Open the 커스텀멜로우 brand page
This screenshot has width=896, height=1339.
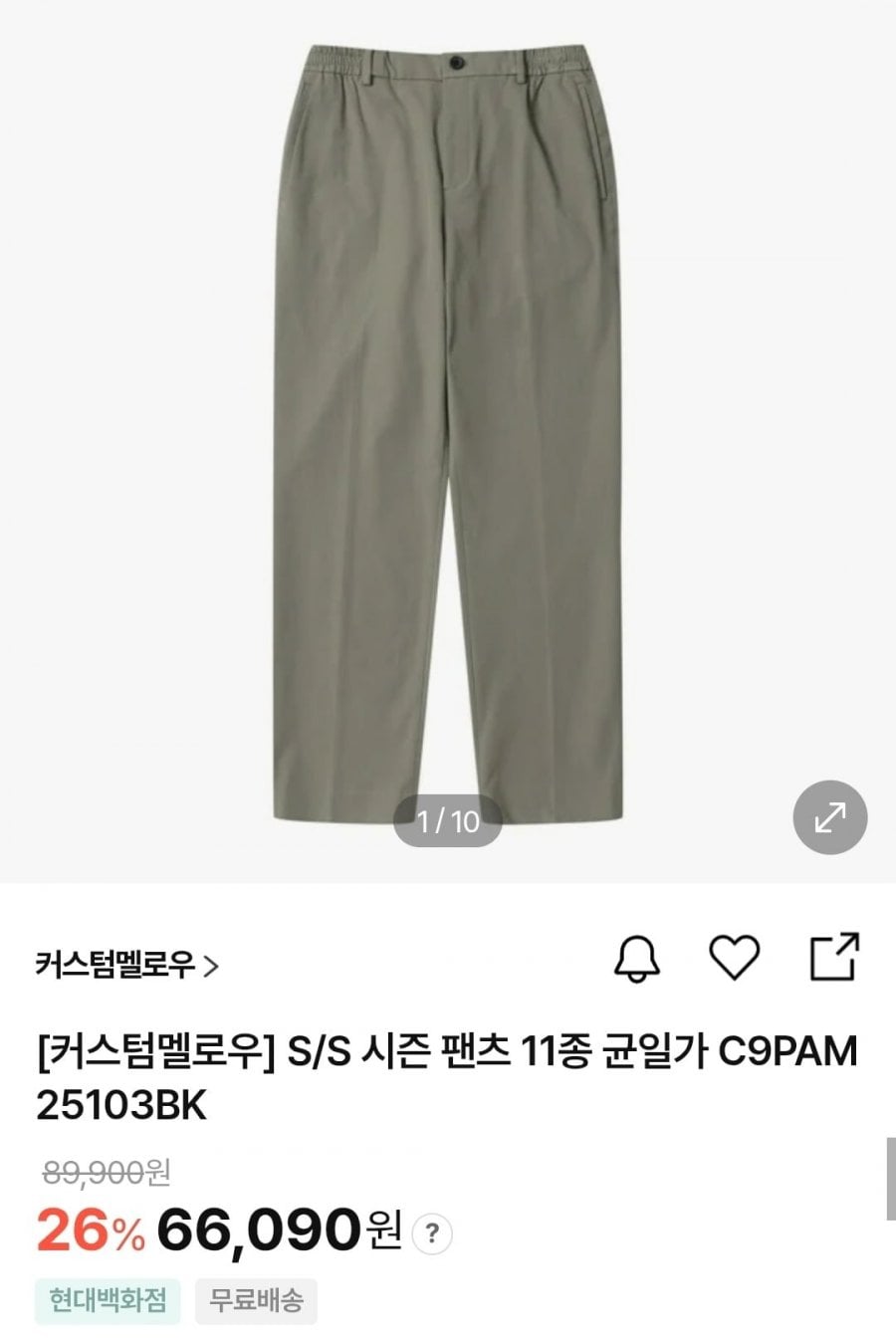pyautogui.click(x=126, y=965)
